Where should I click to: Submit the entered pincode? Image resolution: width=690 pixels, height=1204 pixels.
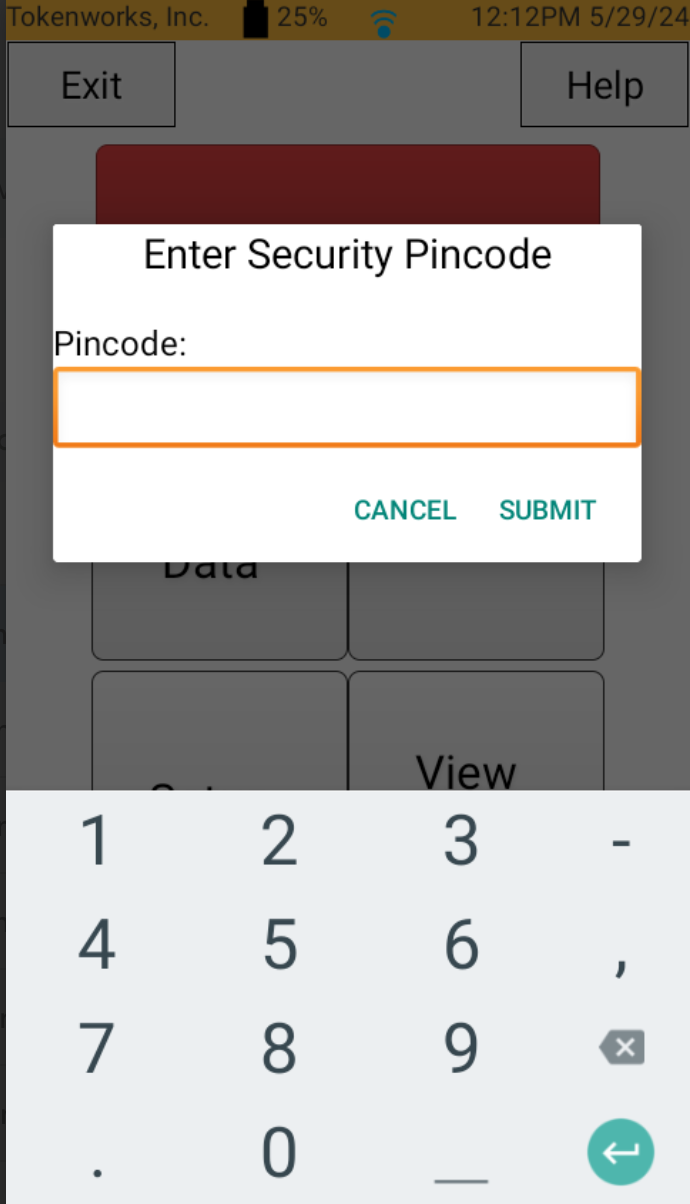coord(547,510)
